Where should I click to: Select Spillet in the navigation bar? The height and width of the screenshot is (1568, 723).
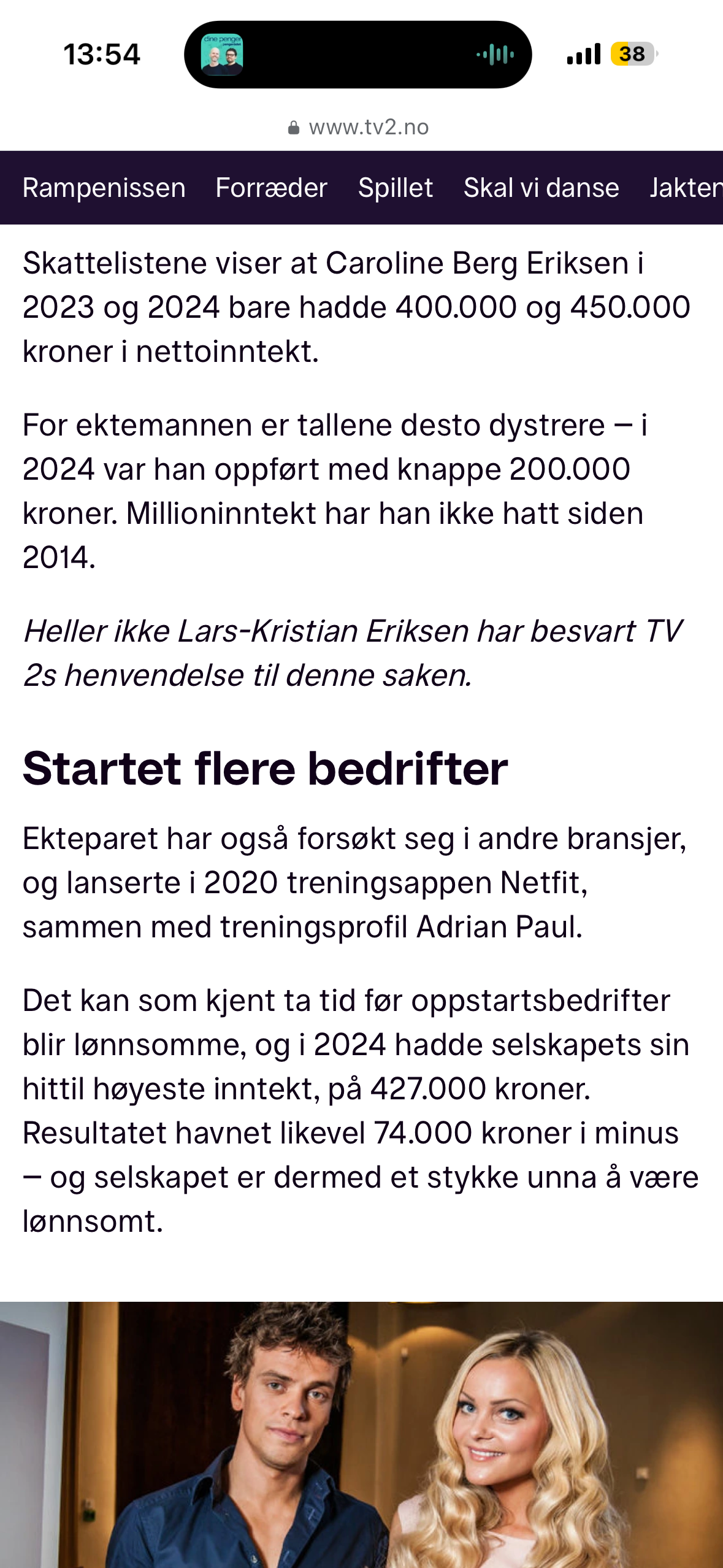coord(396,188)
